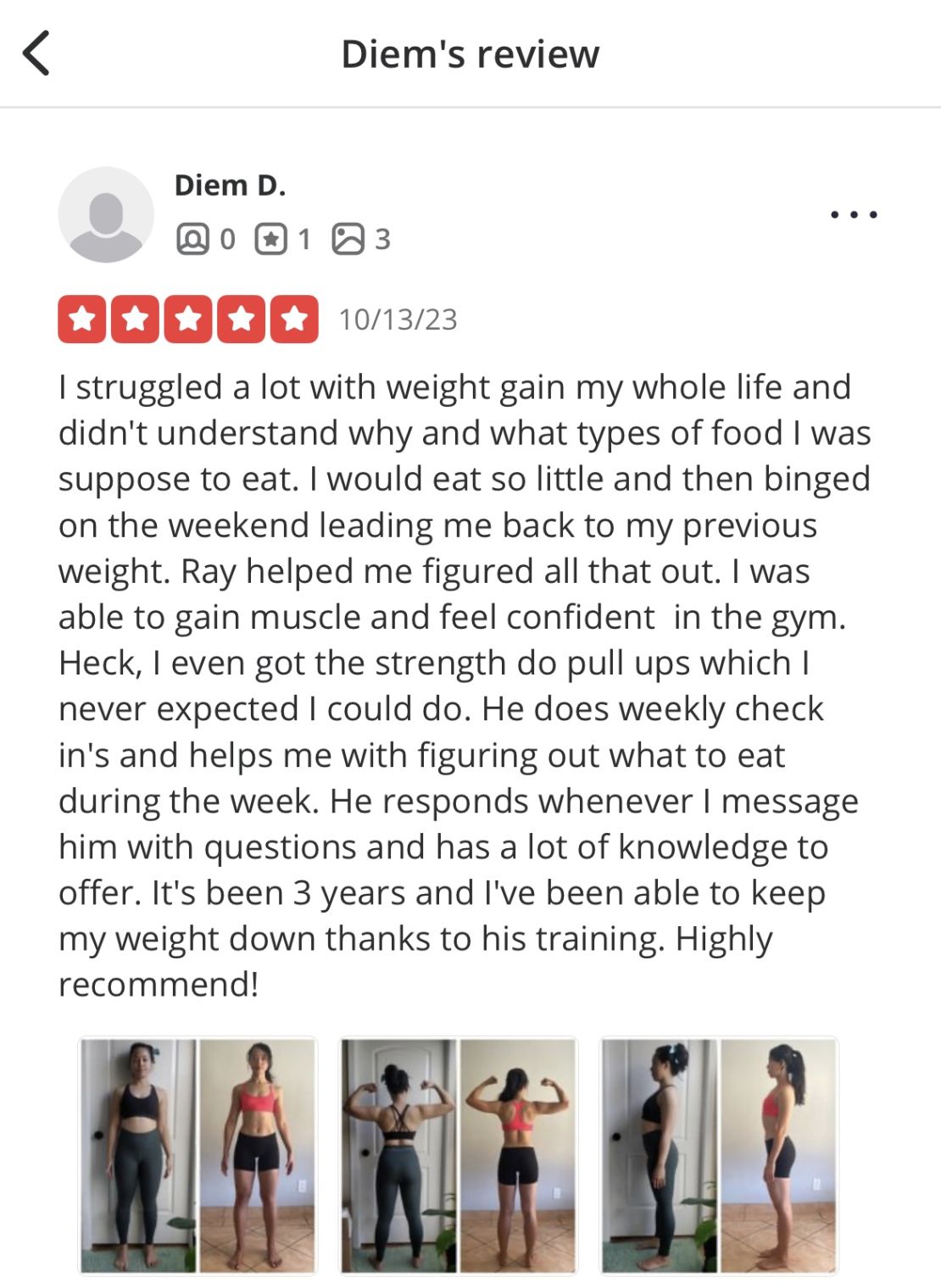This screenshot has width=941, height=1288.
Task: Open Diem D.'s profile name
Action: tap(230, 185)
